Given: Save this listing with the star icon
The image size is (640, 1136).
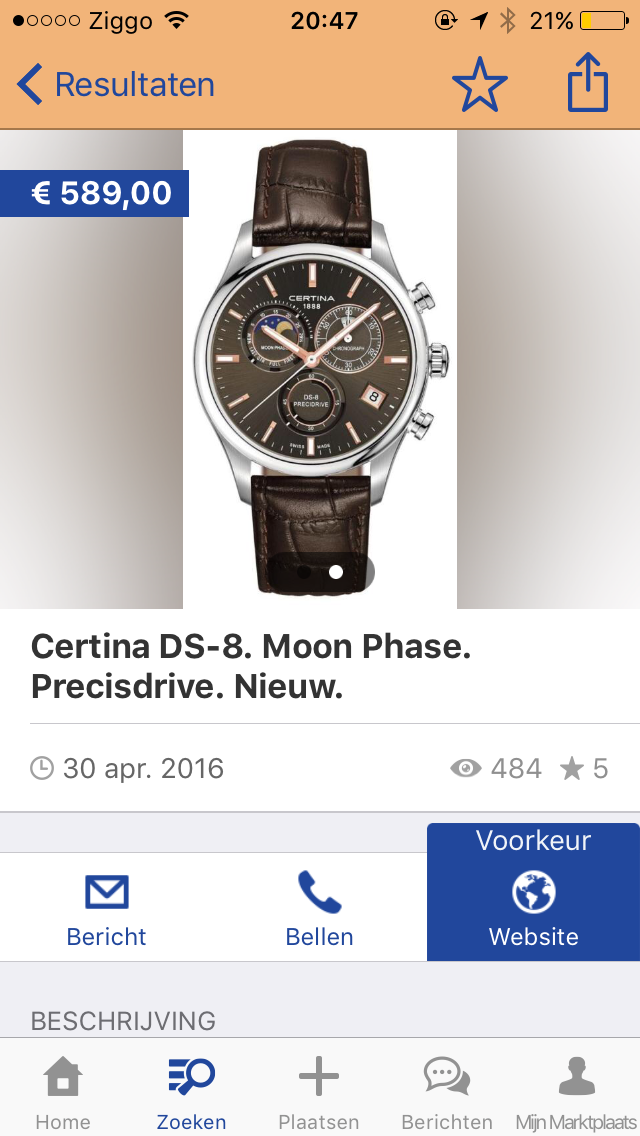Looking at the screenshot, I should [x=479, y=84].
